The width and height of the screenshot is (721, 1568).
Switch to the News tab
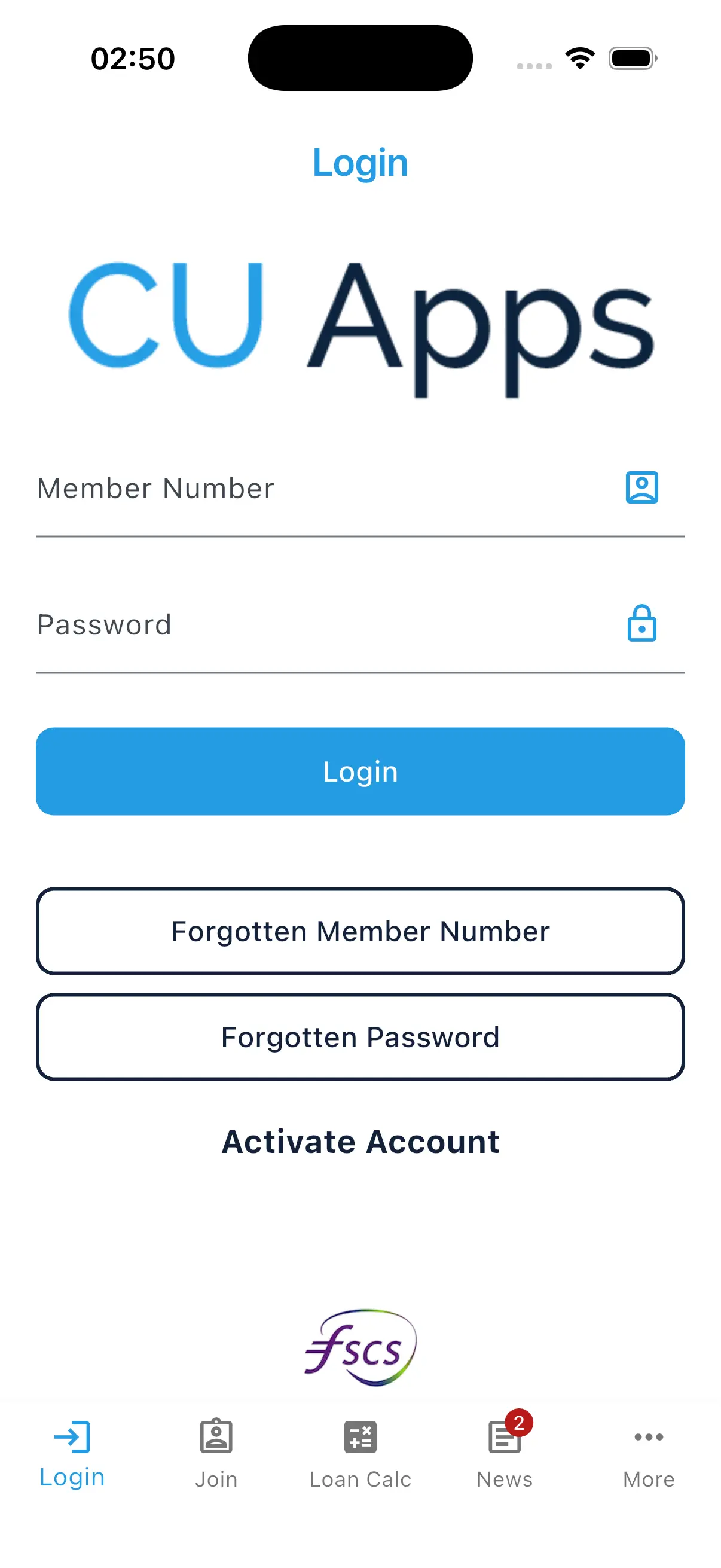click(x=504, y=1461)
